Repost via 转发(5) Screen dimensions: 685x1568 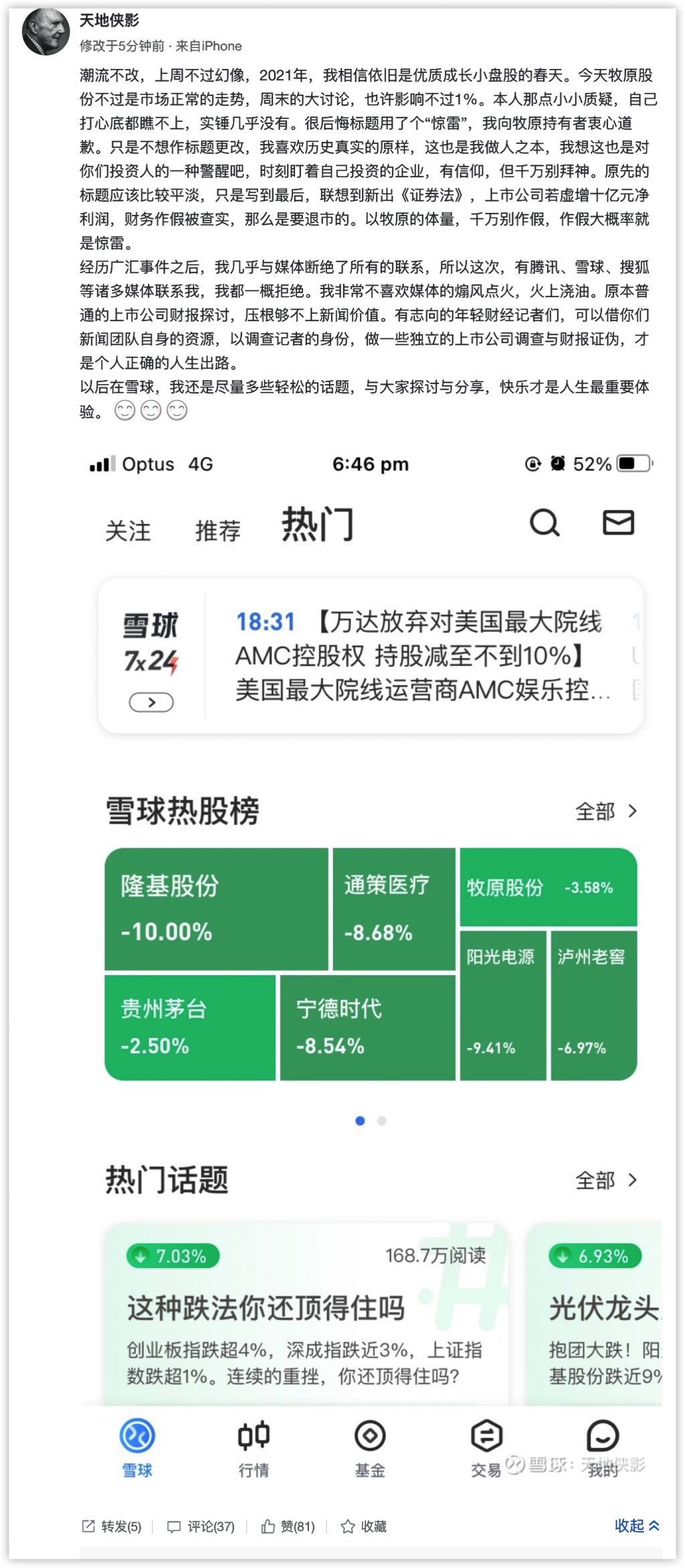(x=112, y=1526)
